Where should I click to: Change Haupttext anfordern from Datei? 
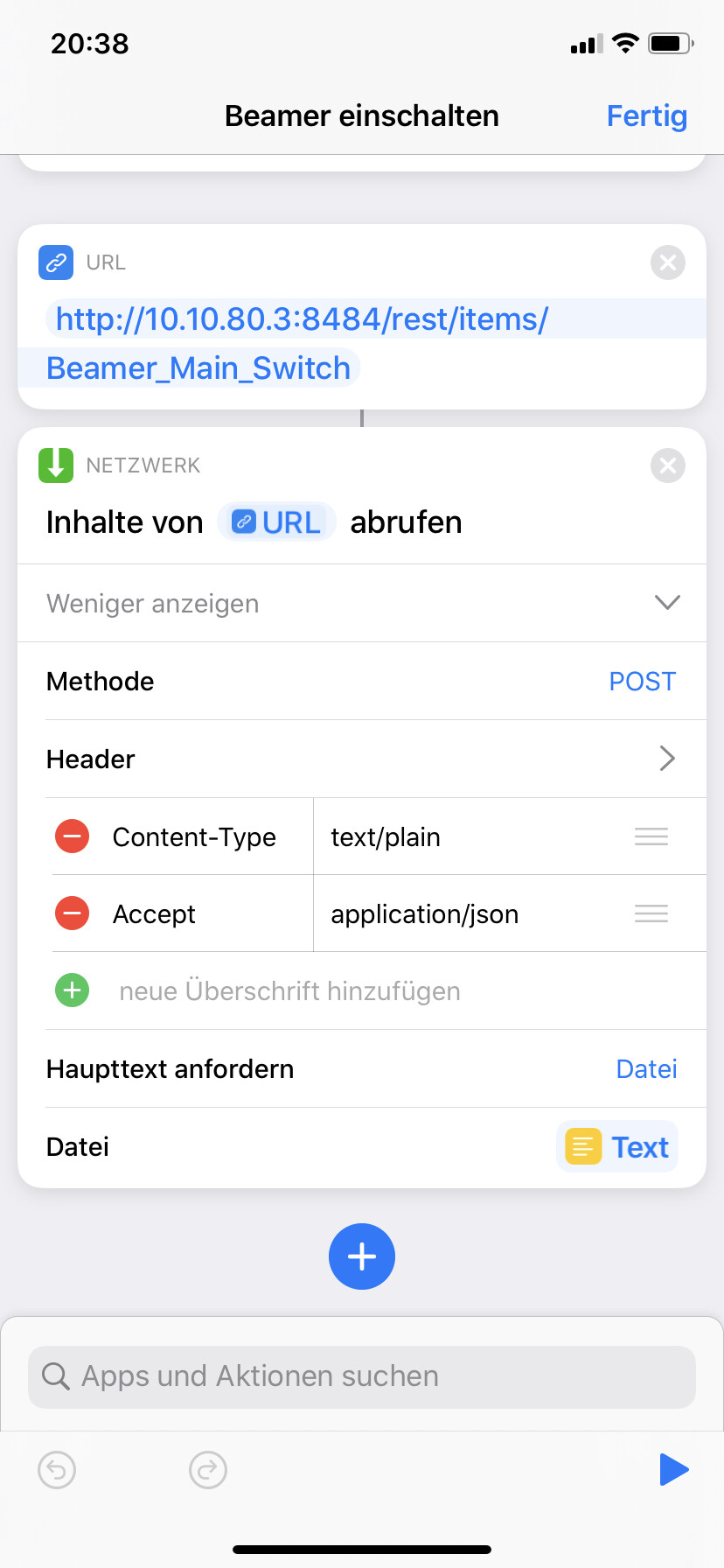(646, 1068)
